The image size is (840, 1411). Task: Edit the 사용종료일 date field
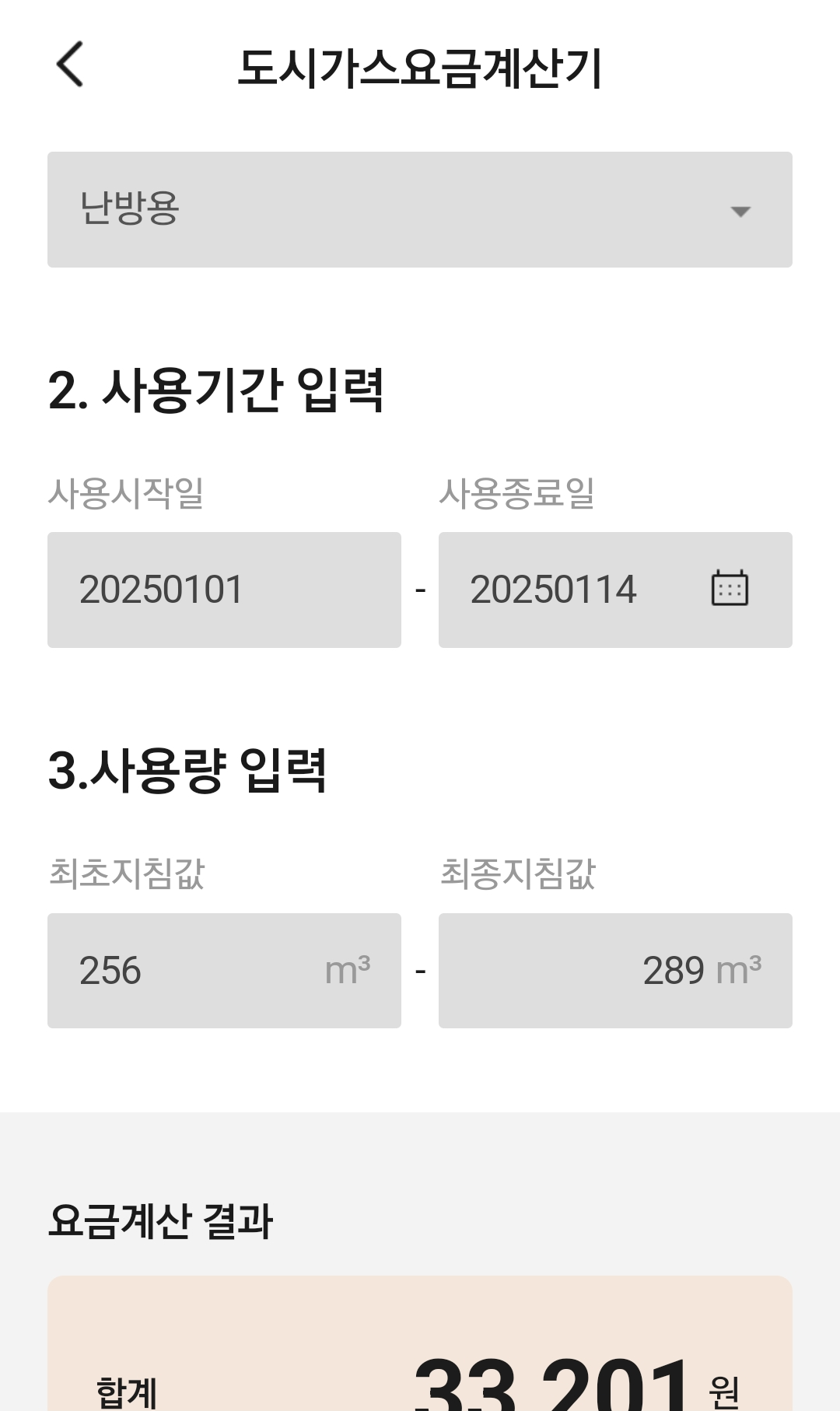[568, 590]
